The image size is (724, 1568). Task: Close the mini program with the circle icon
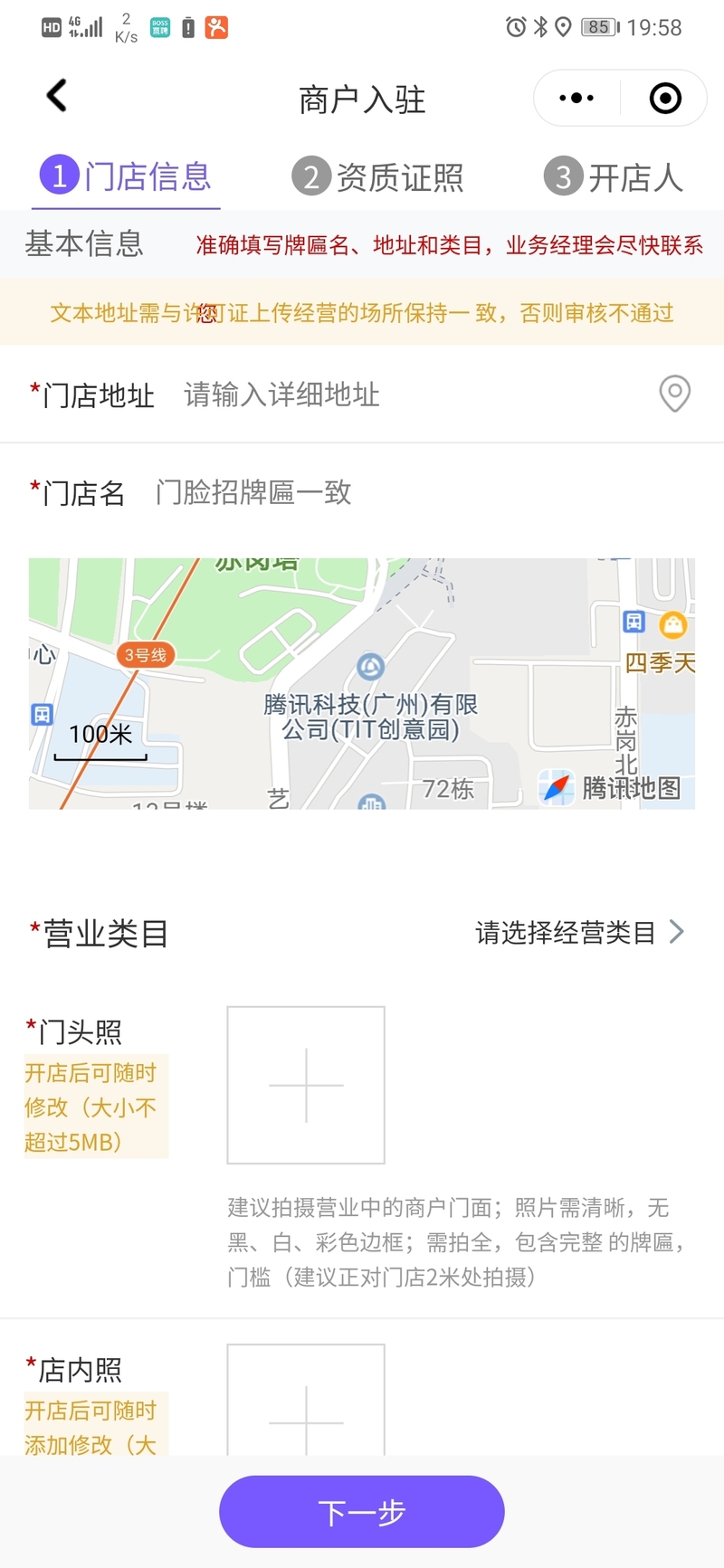pyautogui.click(x=665, y=98)
